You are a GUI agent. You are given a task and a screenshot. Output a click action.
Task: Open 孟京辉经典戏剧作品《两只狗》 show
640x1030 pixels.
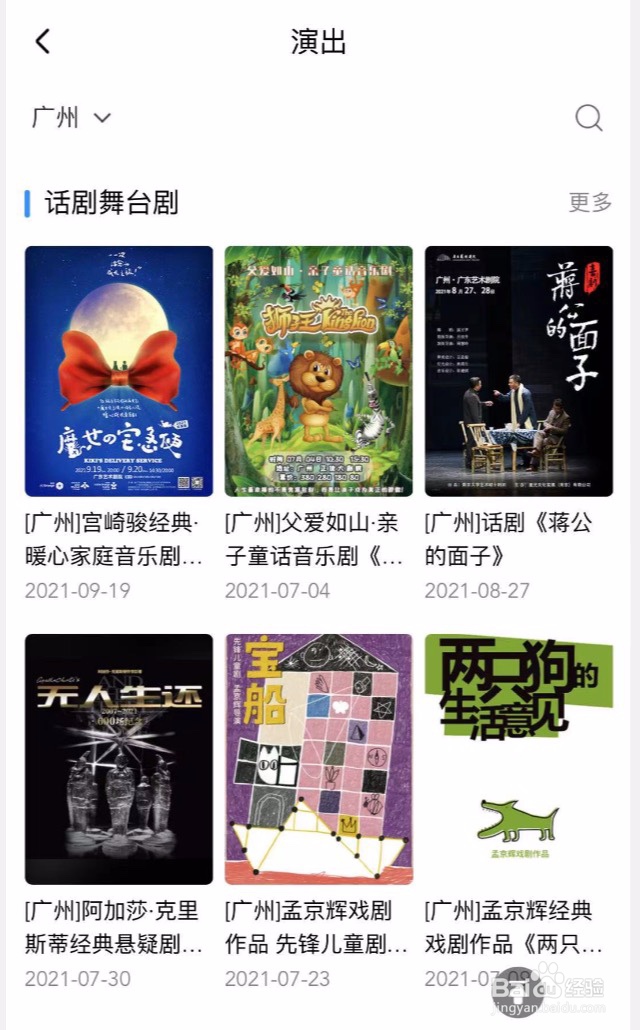[x=519, y=759]
